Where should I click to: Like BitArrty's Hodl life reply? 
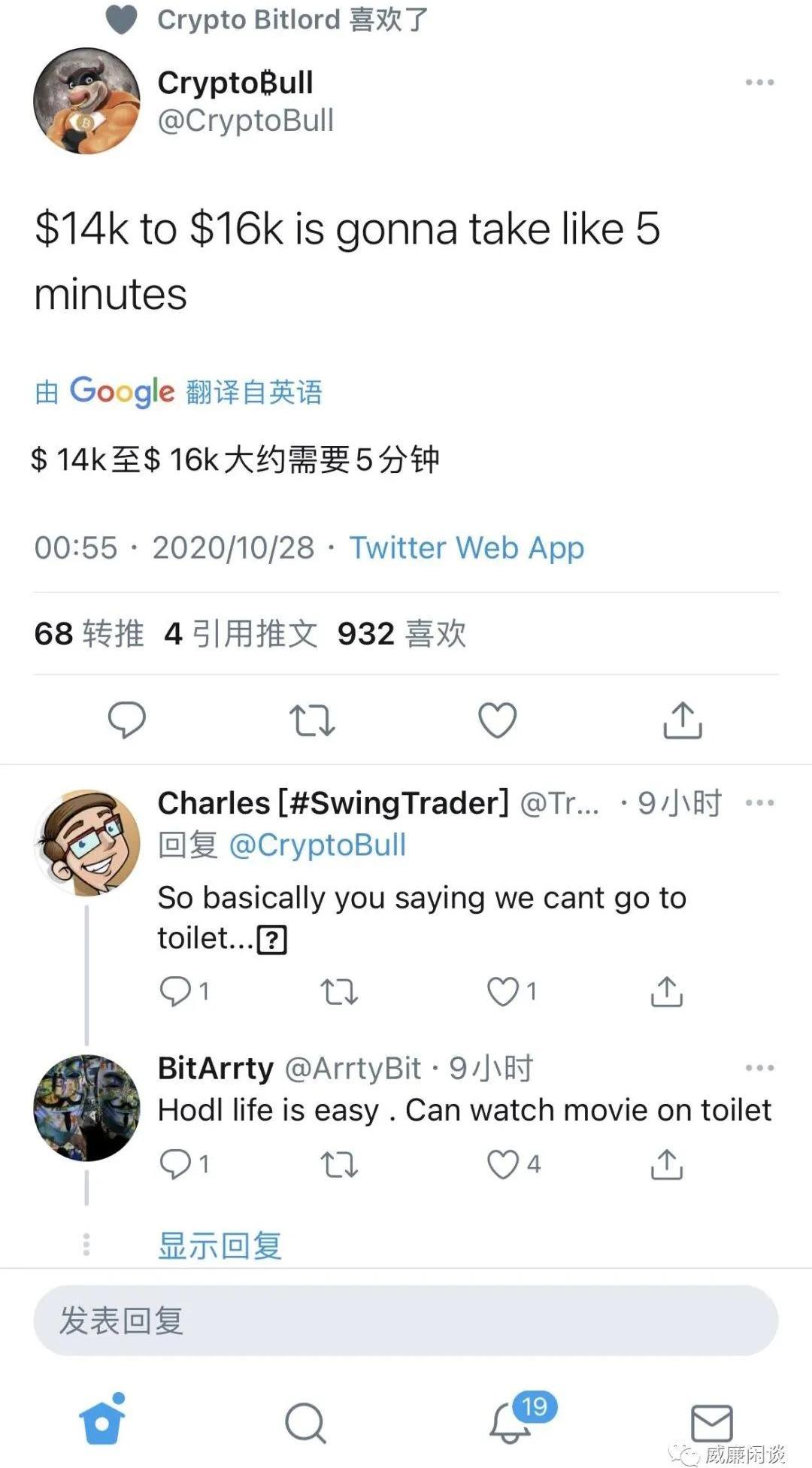point(504,1164)
